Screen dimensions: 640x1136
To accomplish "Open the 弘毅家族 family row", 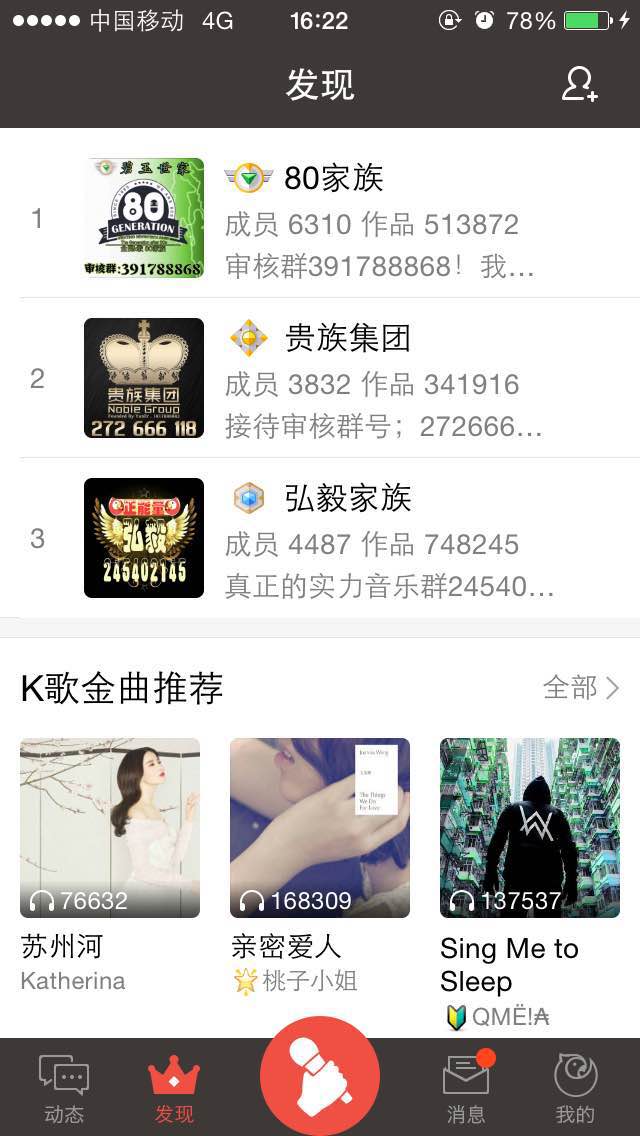I will [320, 538].
